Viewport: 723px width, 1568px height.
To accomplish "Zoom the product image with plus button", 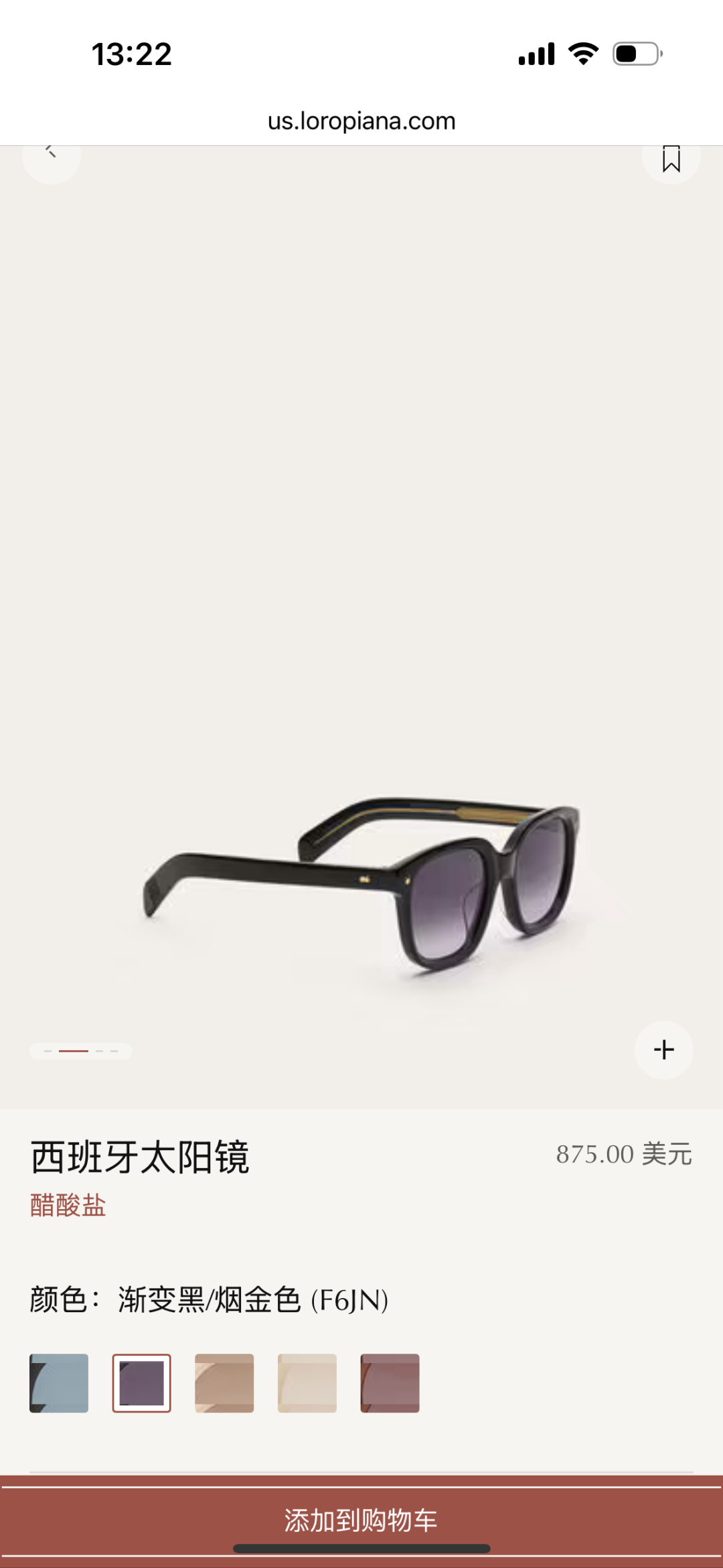I will (663, 1050).
